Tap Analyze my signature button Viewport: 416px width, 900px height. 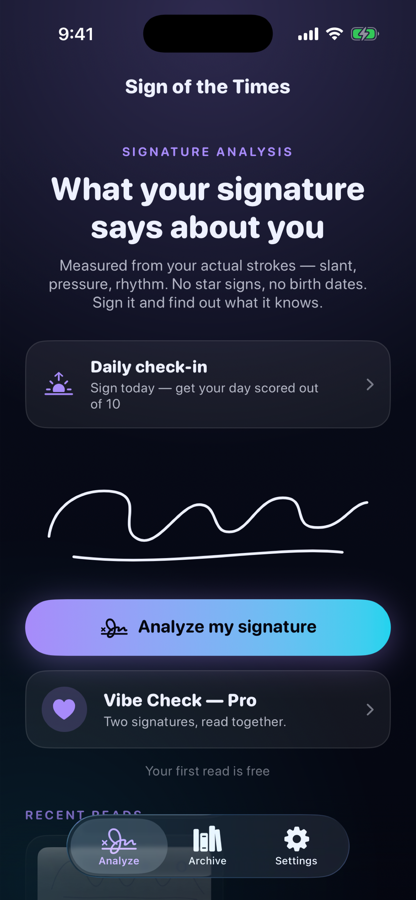click(x=208, y=627)
